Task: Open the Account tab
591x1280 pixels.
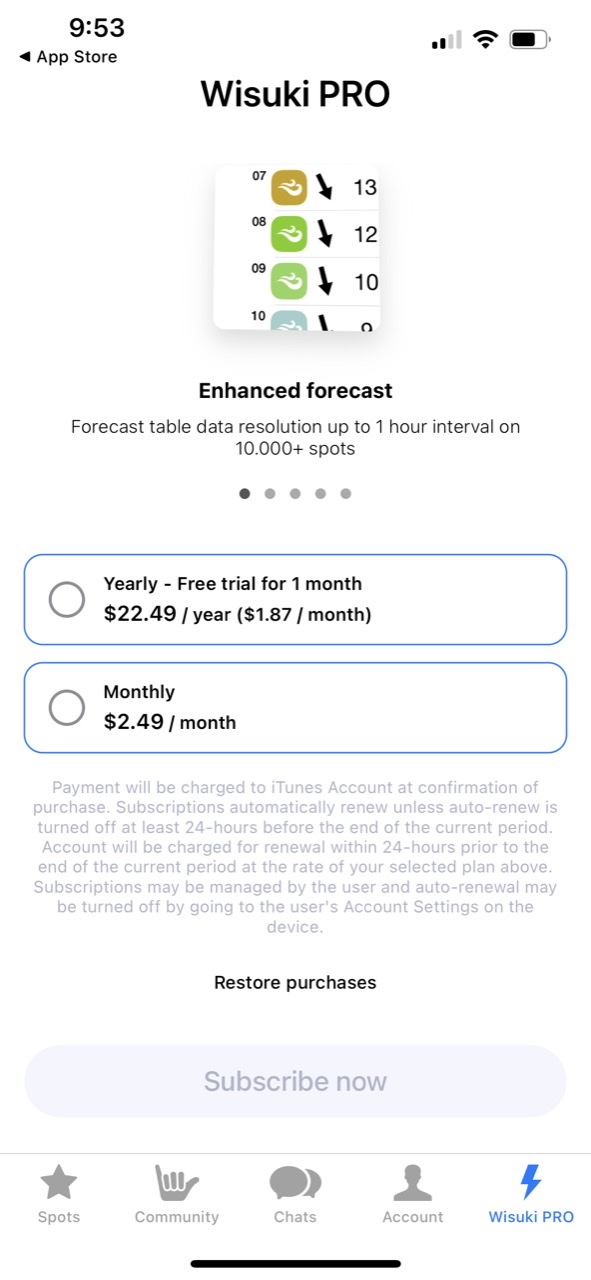Action: [412, 1195]
